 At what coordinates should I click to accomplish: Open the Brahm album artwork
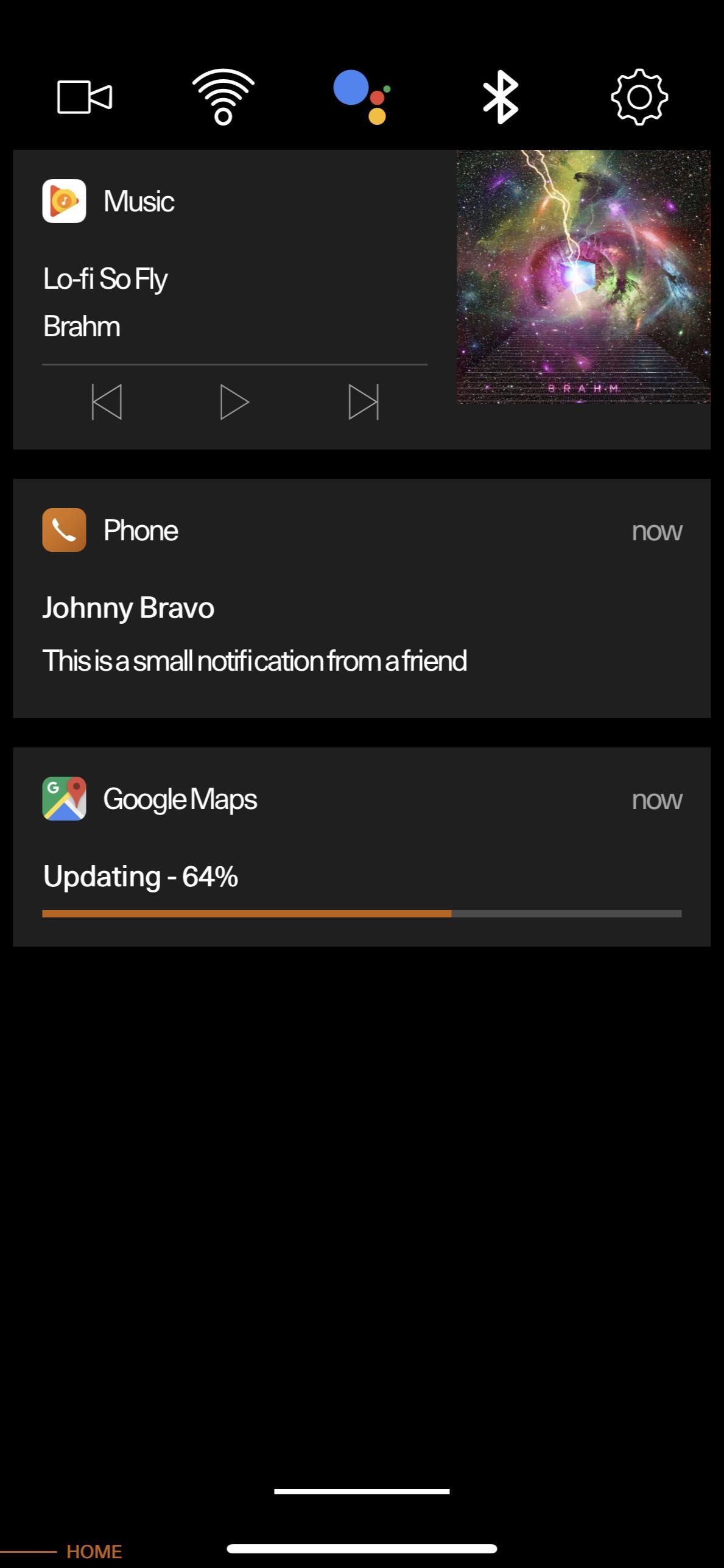pos(583,276)
